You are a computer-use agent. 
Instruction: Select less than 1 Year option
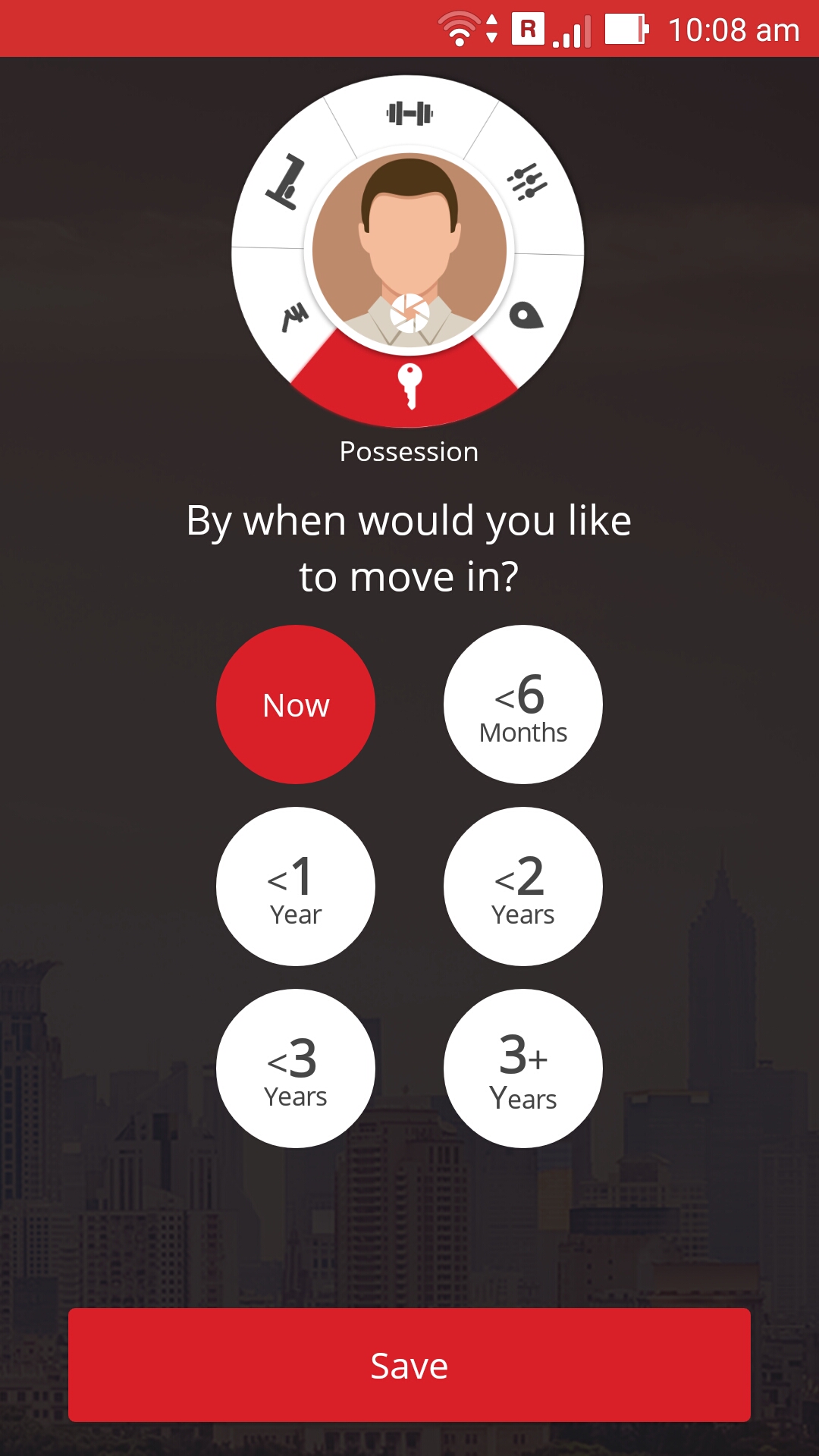click(296, 886)
